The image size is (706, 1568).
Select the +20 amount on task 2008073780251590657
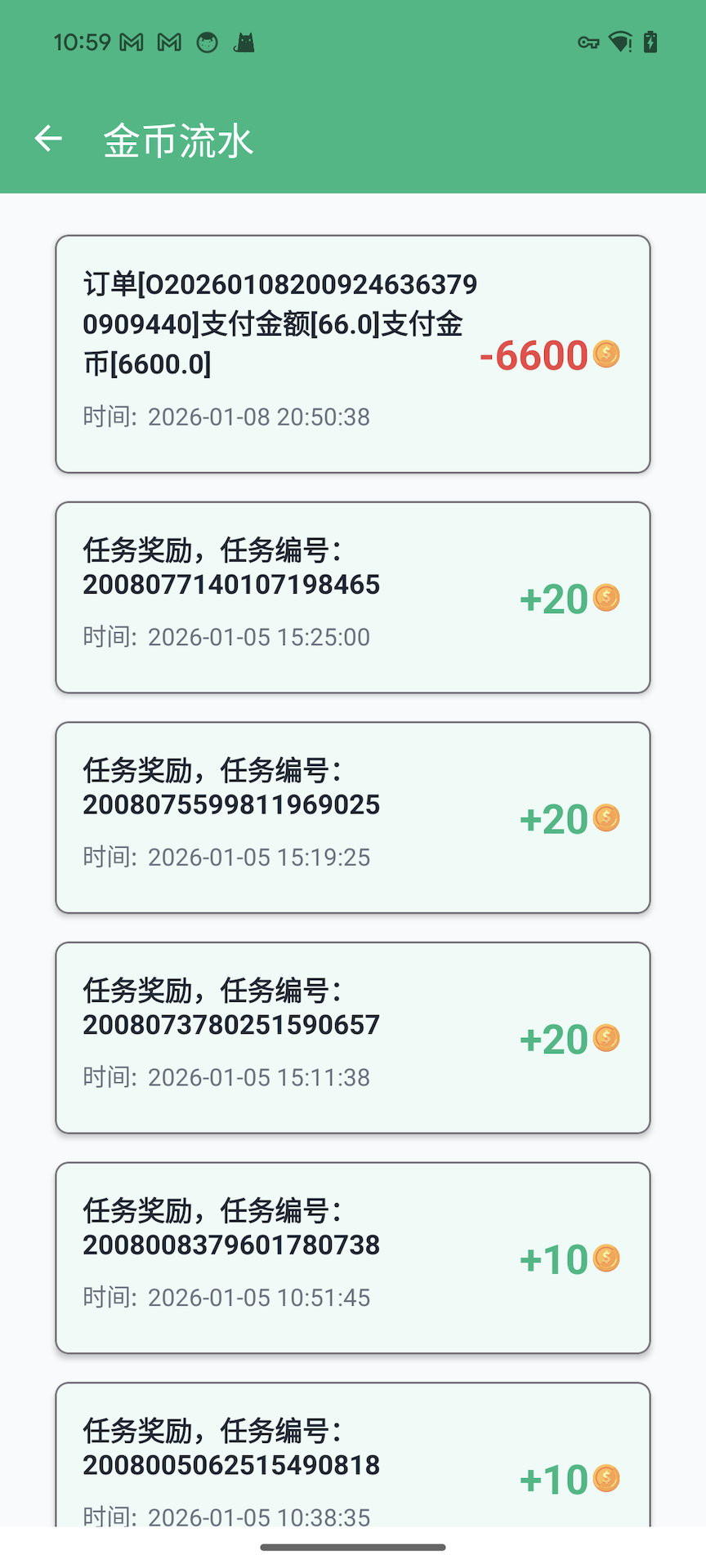[x=552, y=1039]
